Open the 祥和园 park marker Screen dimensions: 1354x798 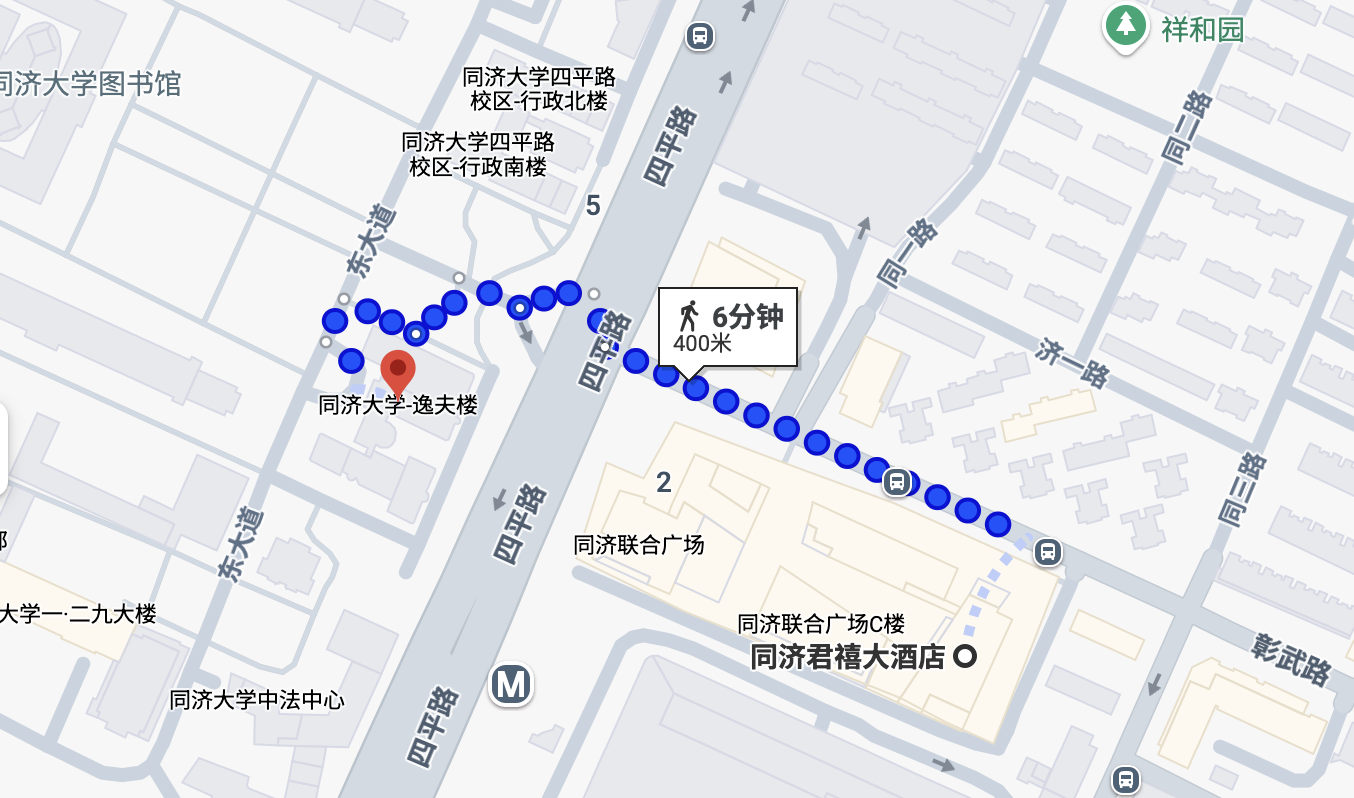pyautogui.click(x=1127, y=27)
